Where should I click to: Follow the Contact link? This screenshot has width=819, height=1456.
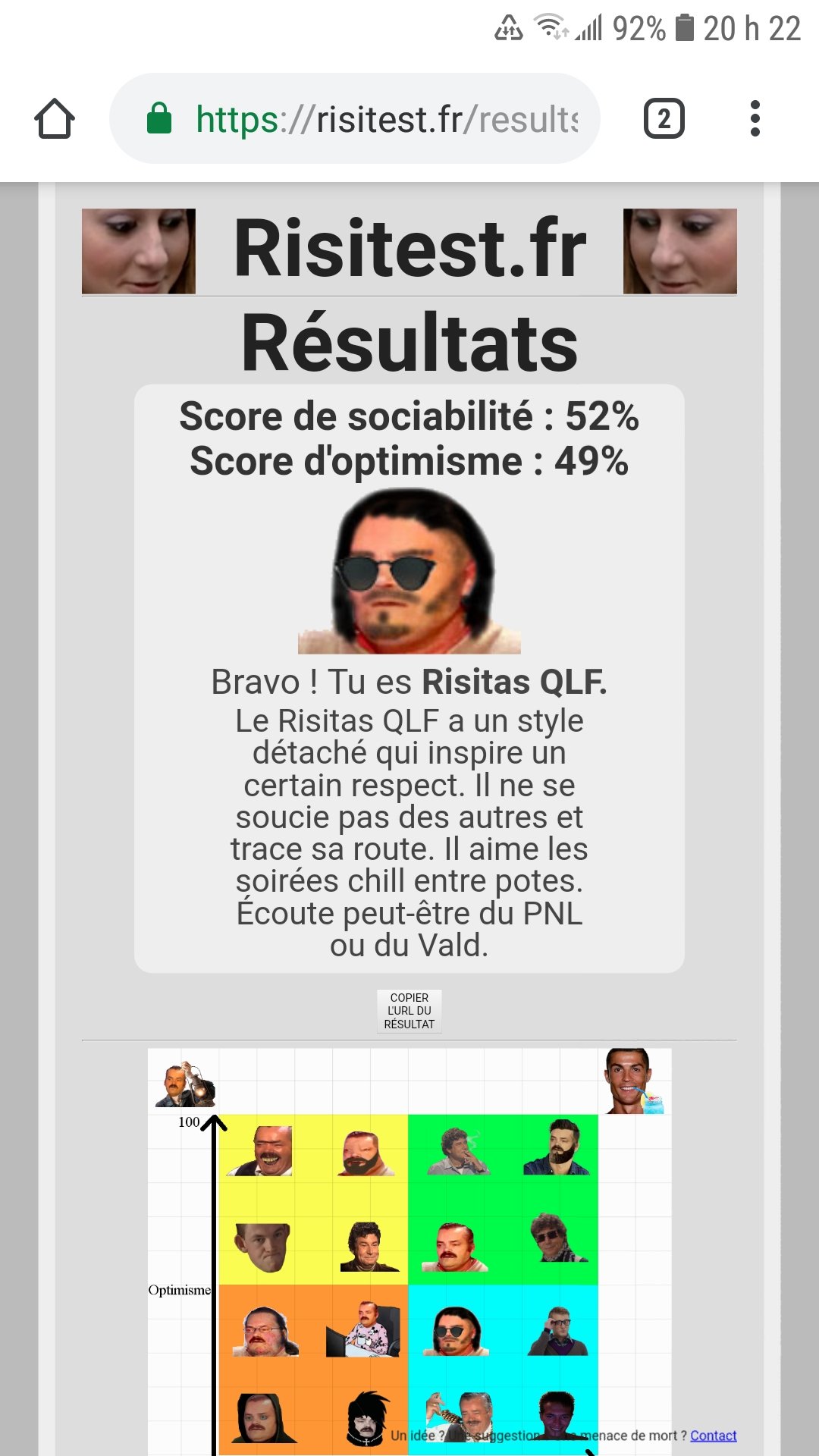(713, 1436)
